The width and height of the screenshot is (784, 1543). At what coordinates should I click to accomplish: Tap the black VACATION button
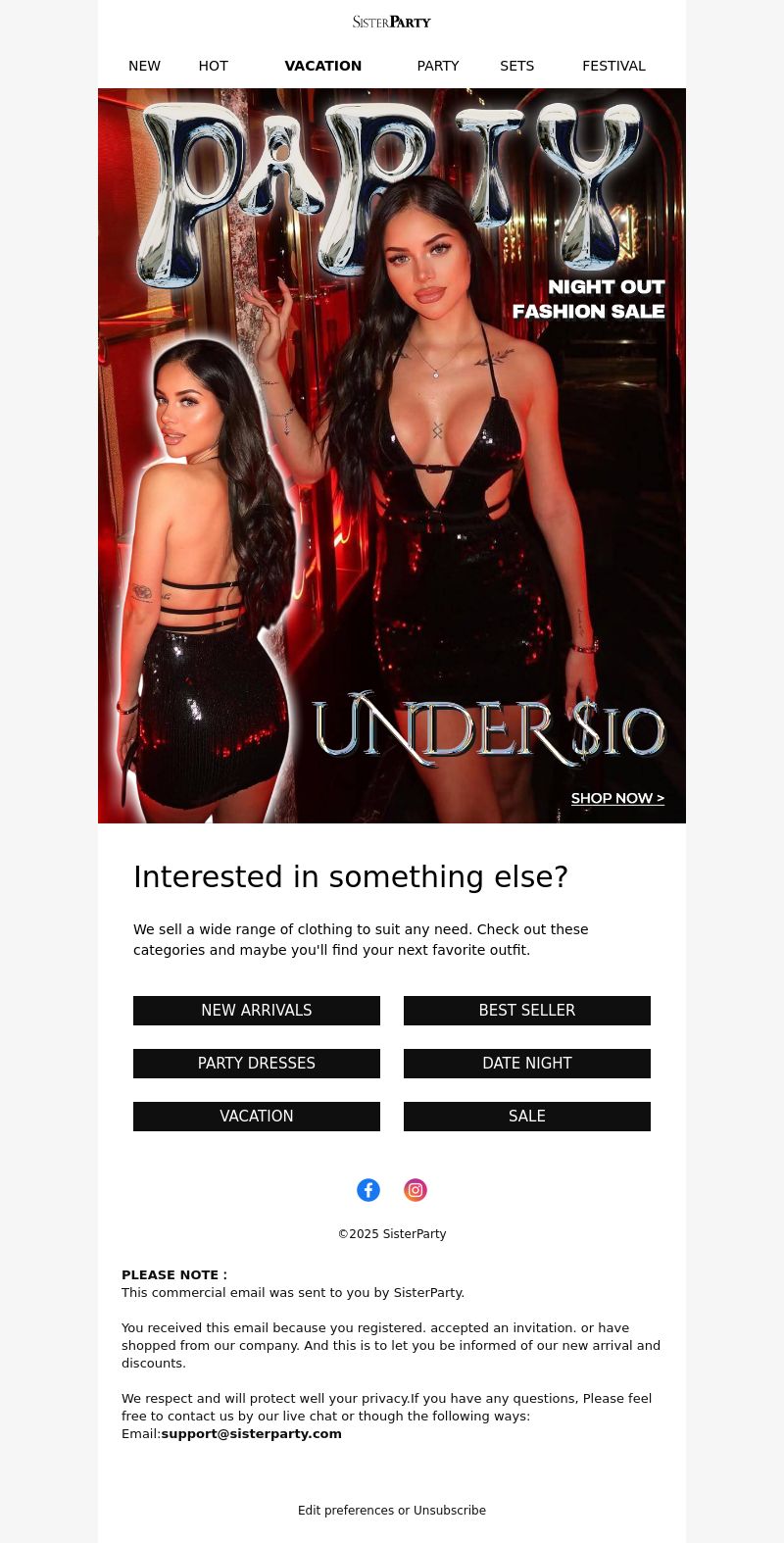pyautogui.click(x=257, y=1117)
